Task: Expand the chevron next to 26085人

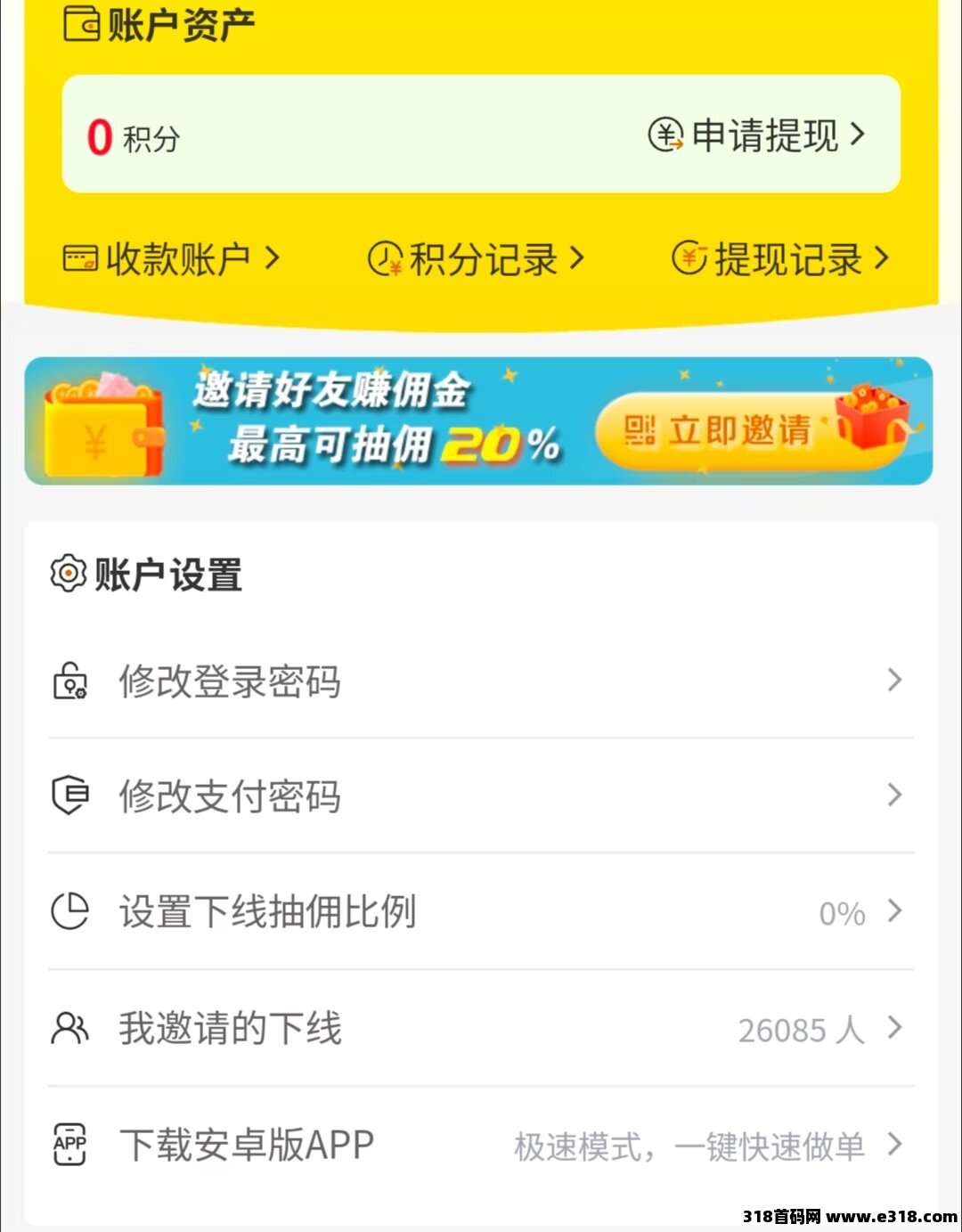Action: tap(895, 1029)
